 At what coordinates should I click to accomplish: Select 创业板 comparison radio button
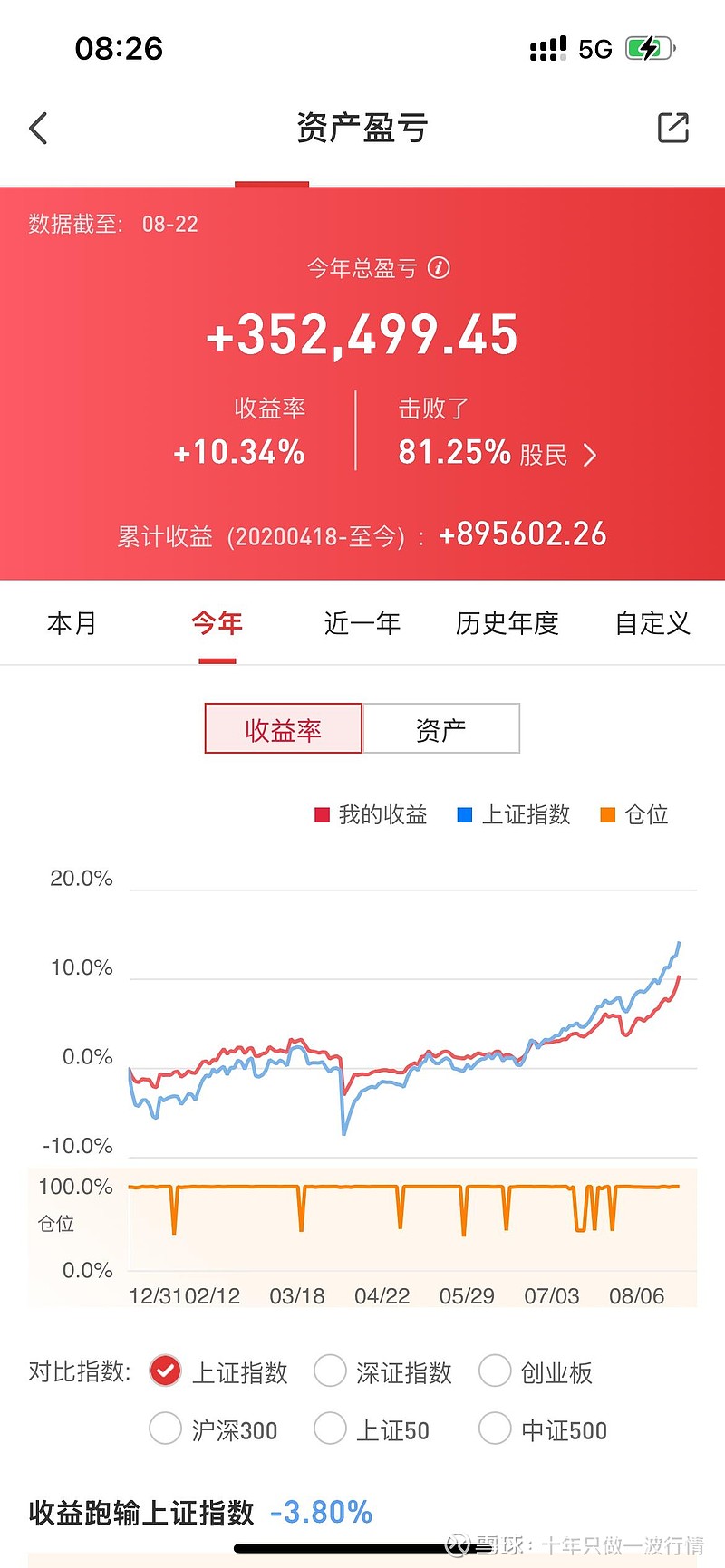coord(495,1372)
